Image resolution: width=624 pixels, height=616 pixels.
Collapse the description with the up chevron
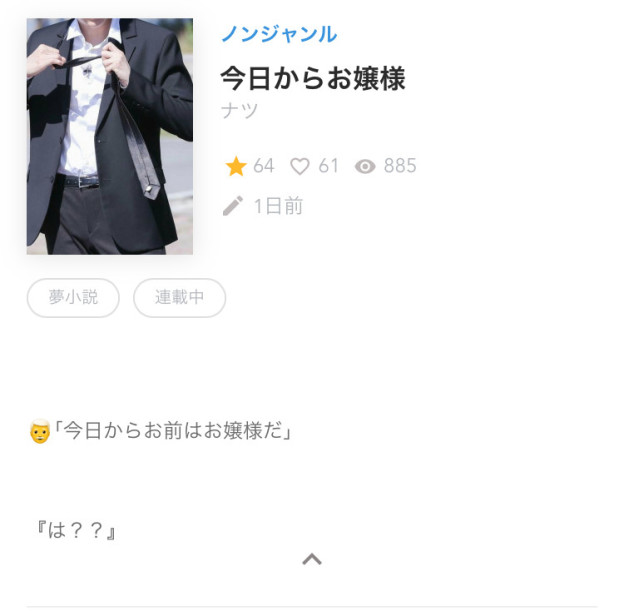(x=312, y=559)
